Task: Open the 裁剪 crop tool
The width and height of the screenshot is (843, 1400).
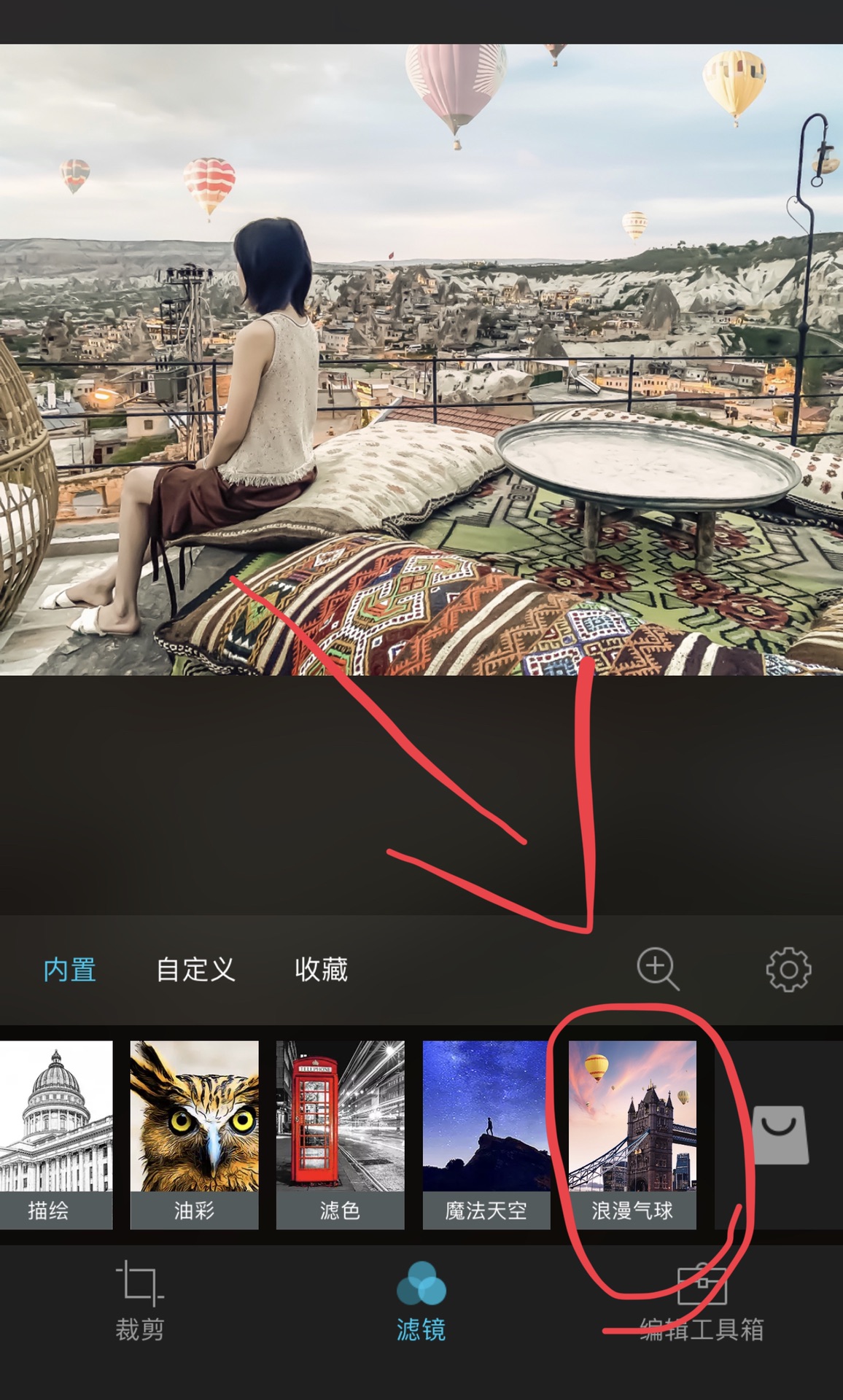Action: click(140, 1302)
